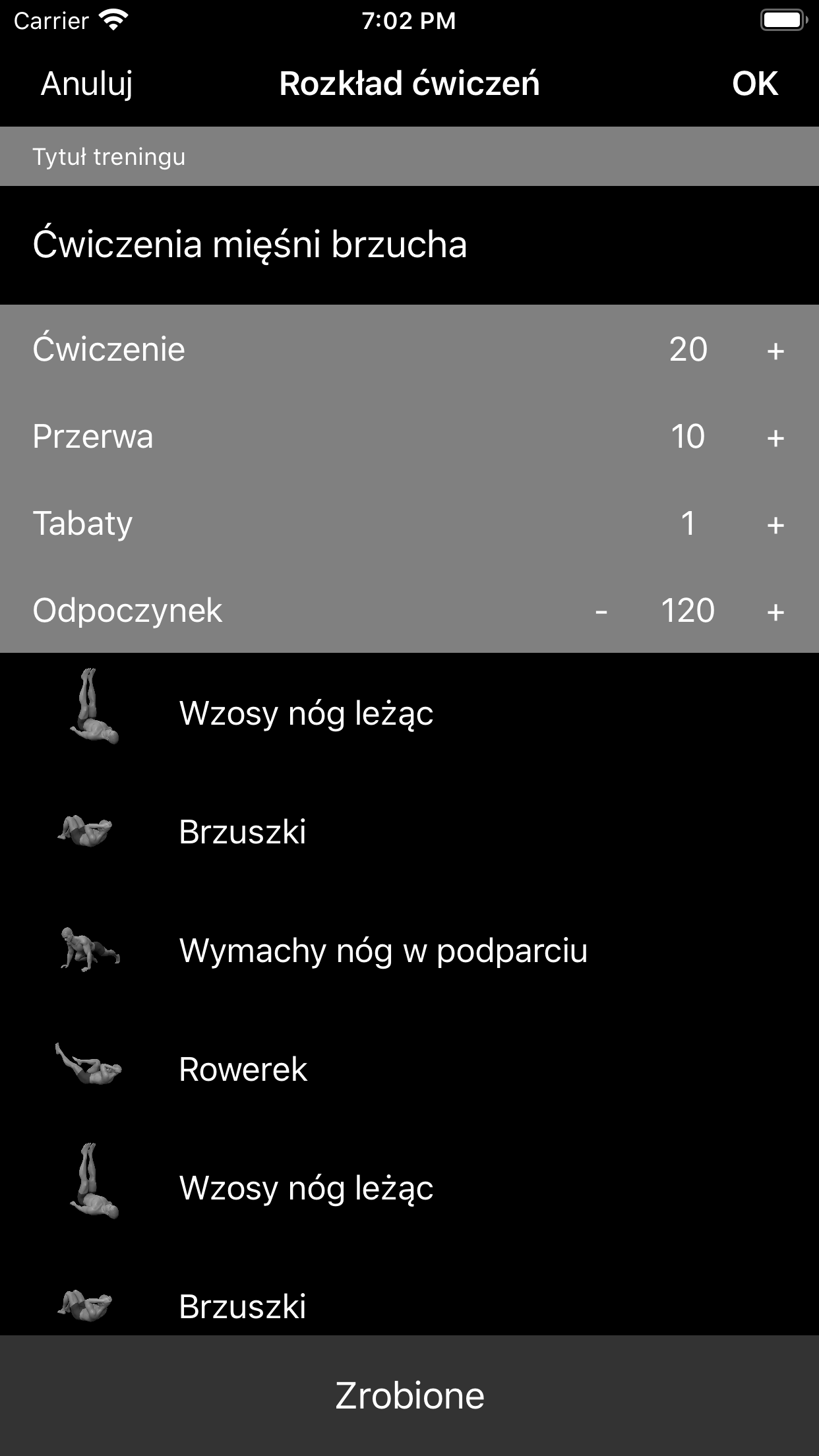Confirm changes with OK

[x=755, y=84]
